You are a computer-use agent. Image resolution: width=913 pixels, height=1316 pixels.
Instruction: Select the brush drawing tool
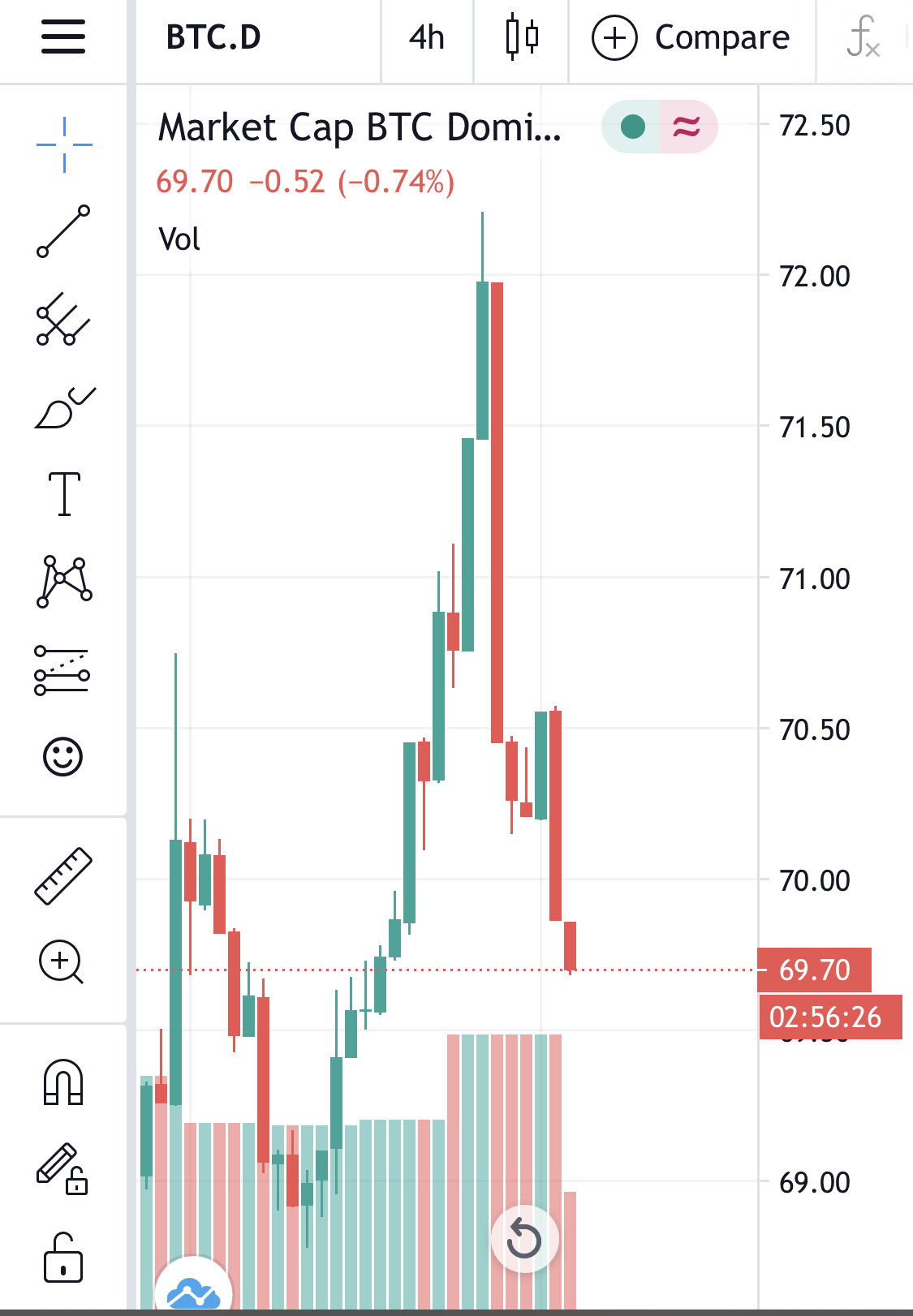tap(63, 408)
